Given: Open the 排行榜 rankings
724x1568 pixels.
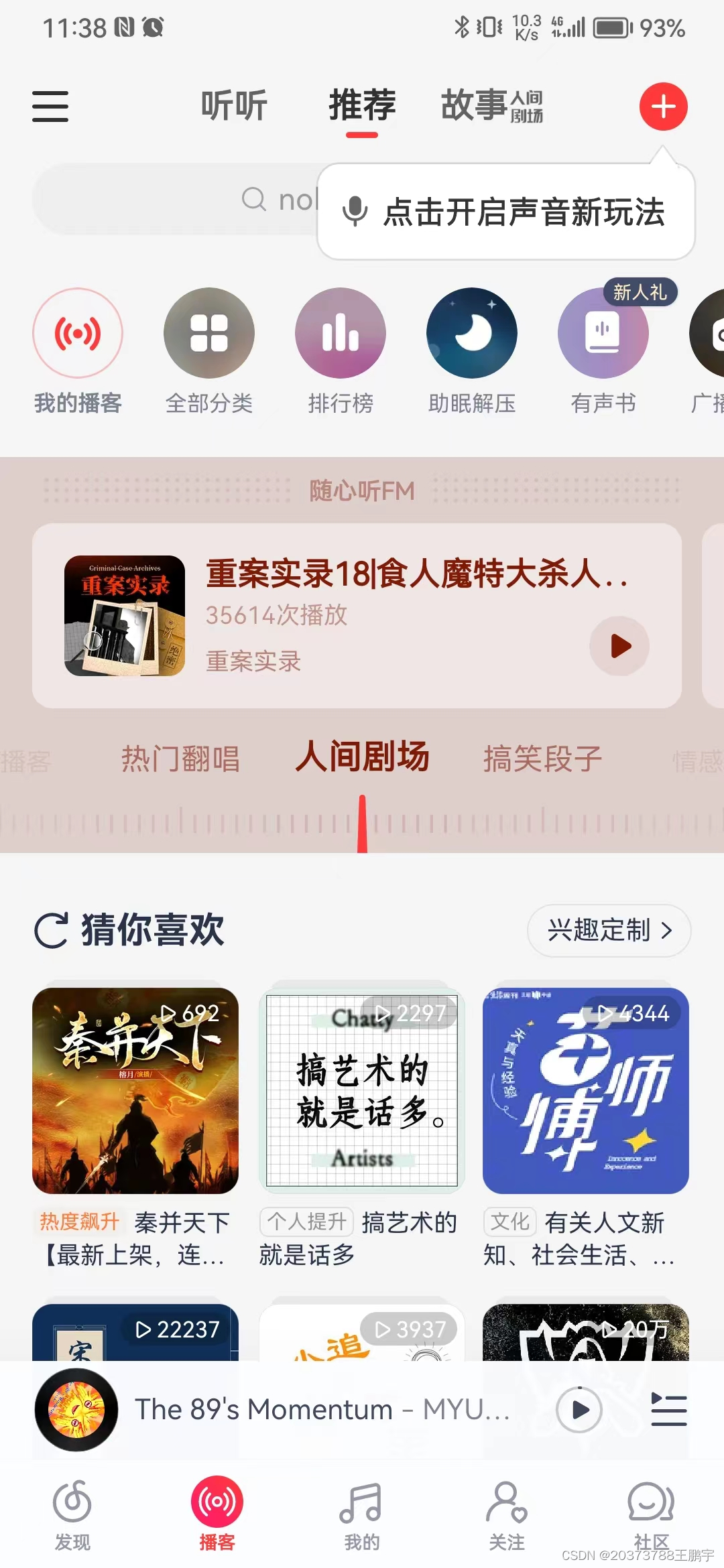Looking at the screenshot, I should [341, 333].
